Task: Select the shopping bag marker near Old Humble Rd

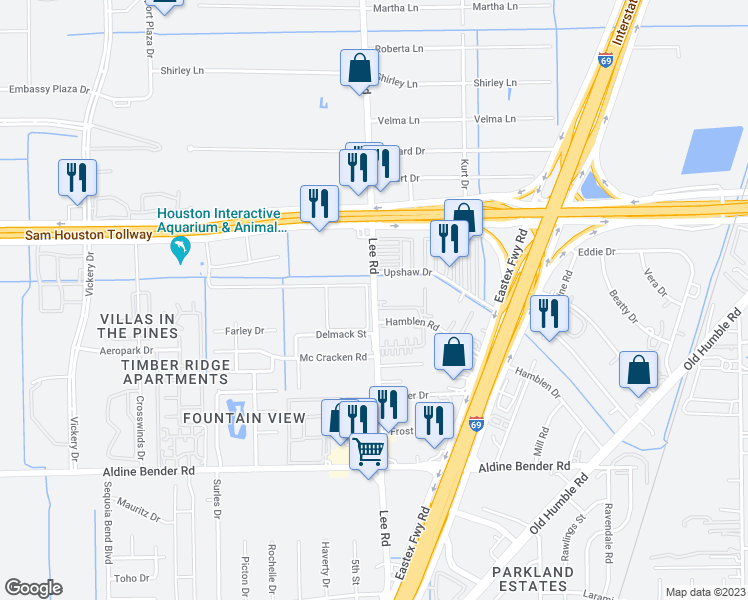Action: (x=638, y=371)
